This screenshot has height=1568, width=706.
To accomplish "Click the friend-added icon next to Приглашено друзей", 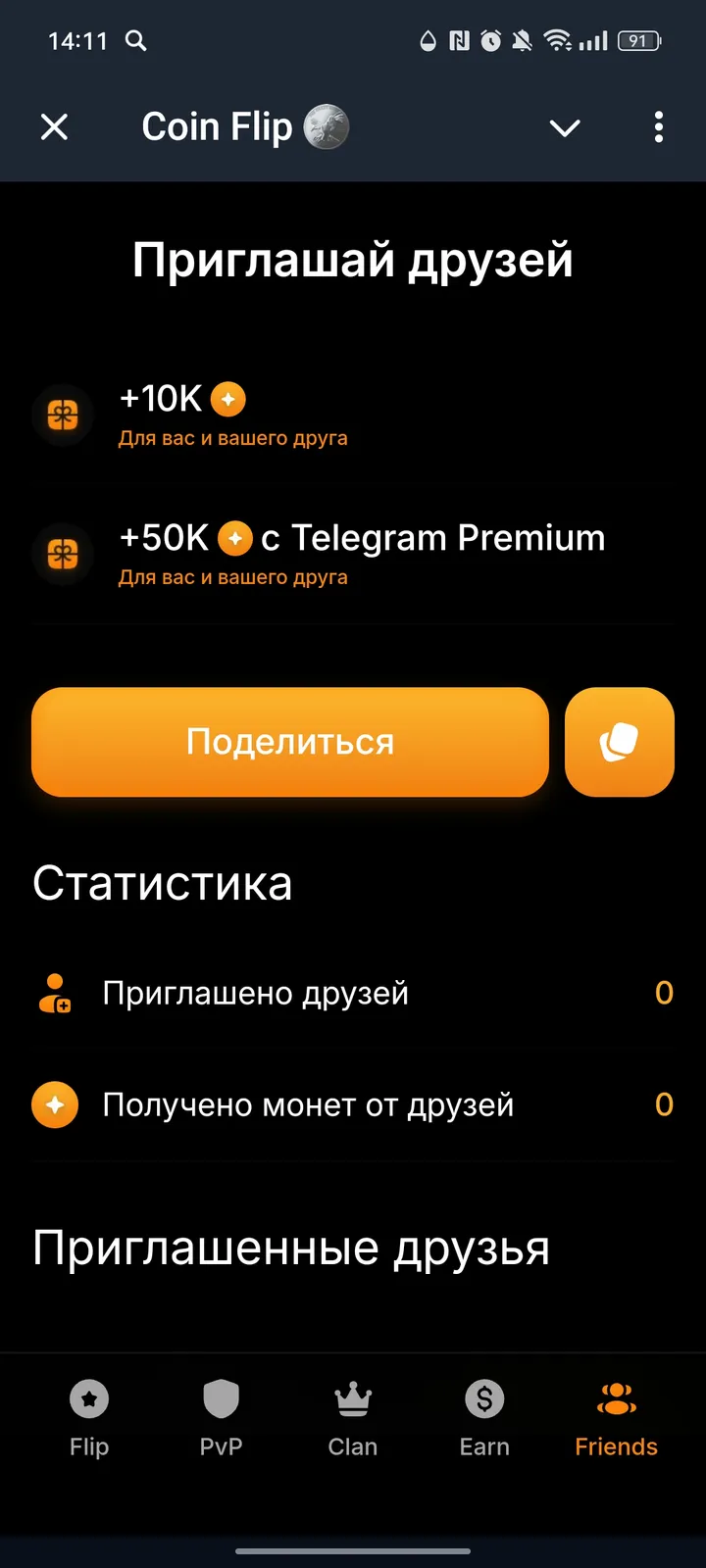I will 55,993.
